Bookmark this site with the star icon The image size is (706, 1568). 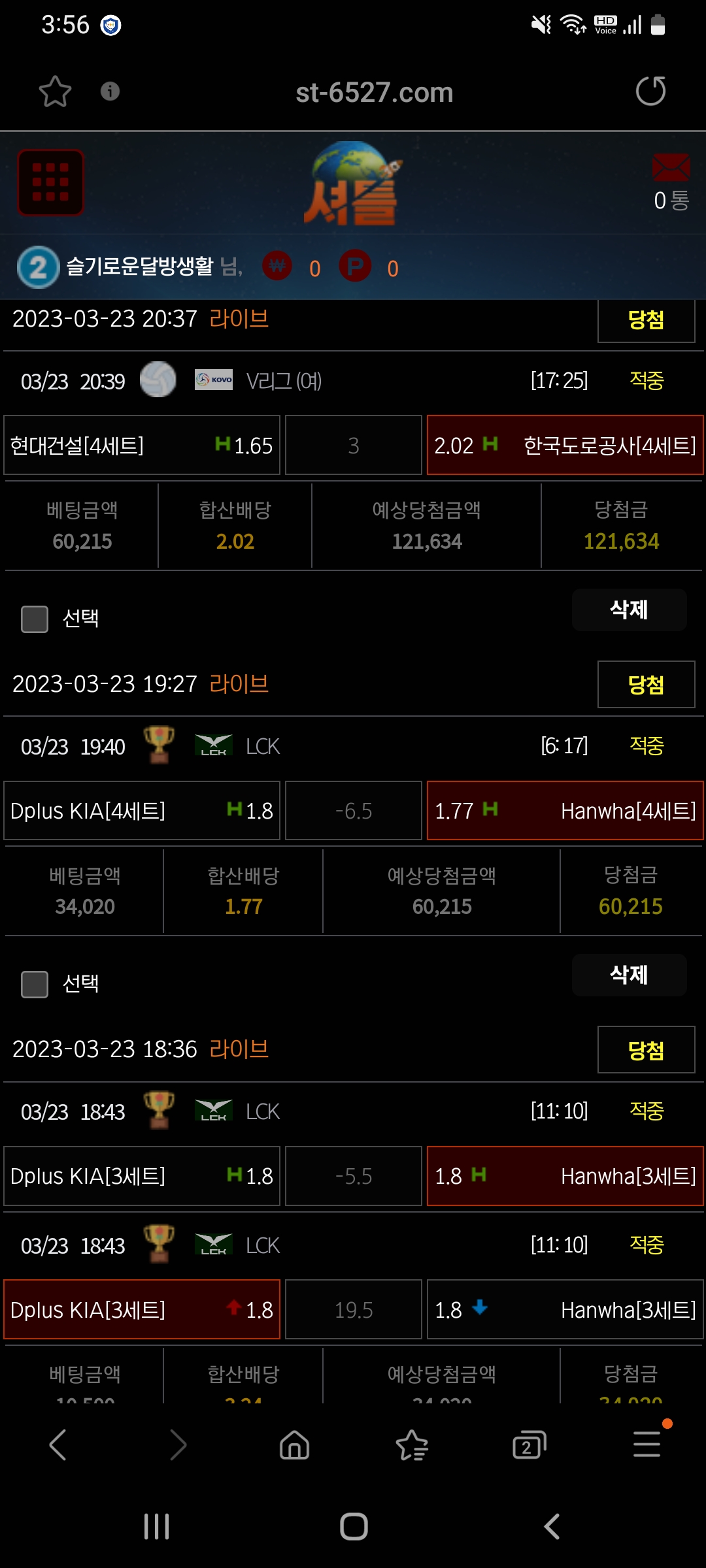[55, 91]
